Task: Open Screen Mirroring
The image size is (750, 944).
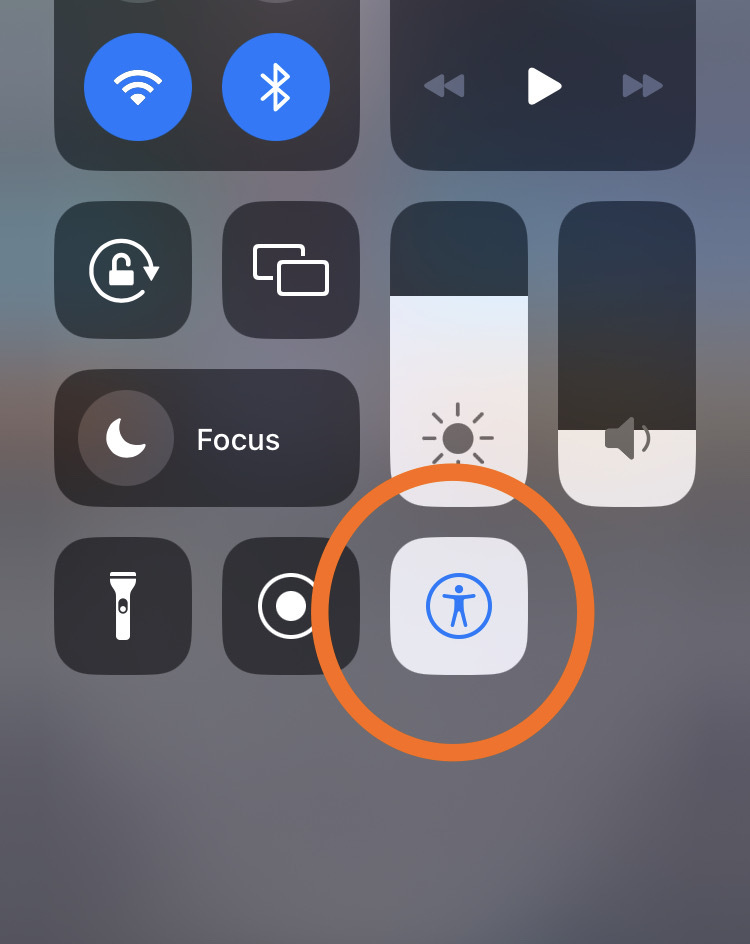Action: point(290,270)
